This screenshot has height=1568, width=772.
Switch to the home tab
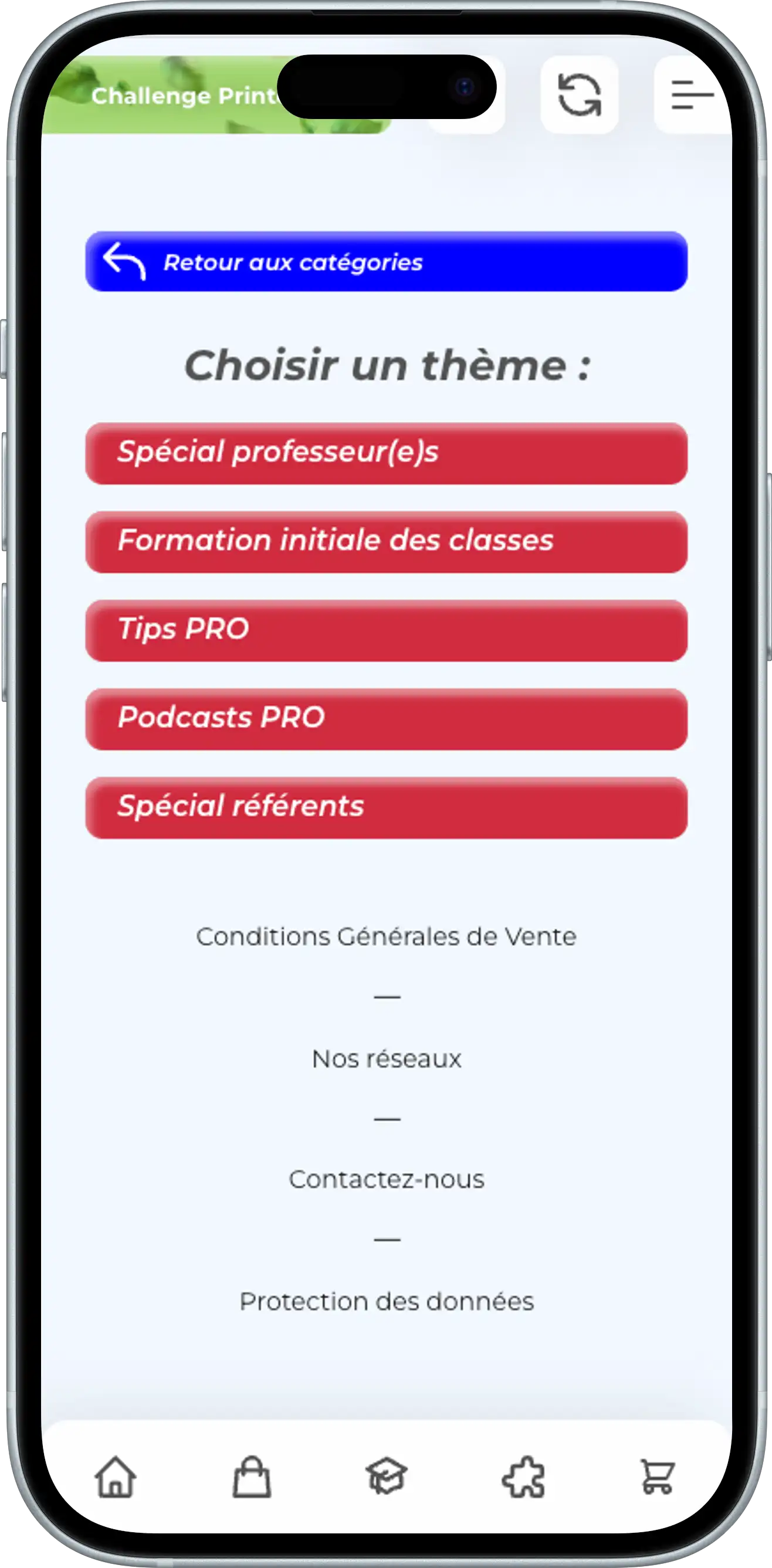[115, 1477]
